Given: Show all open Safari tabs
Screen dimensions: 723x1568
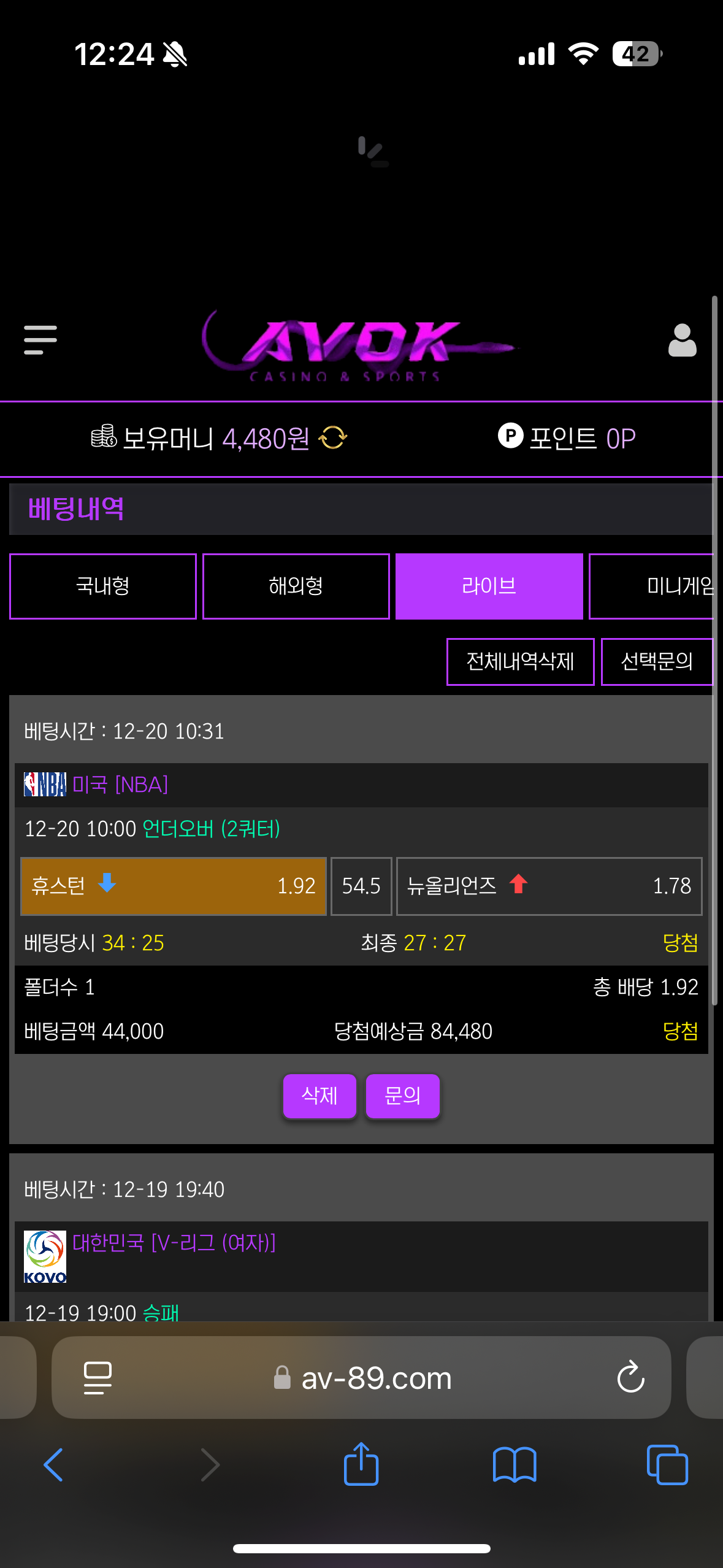Looking at the screenshot, I should pyautogui.click(x=667, y=1465).
